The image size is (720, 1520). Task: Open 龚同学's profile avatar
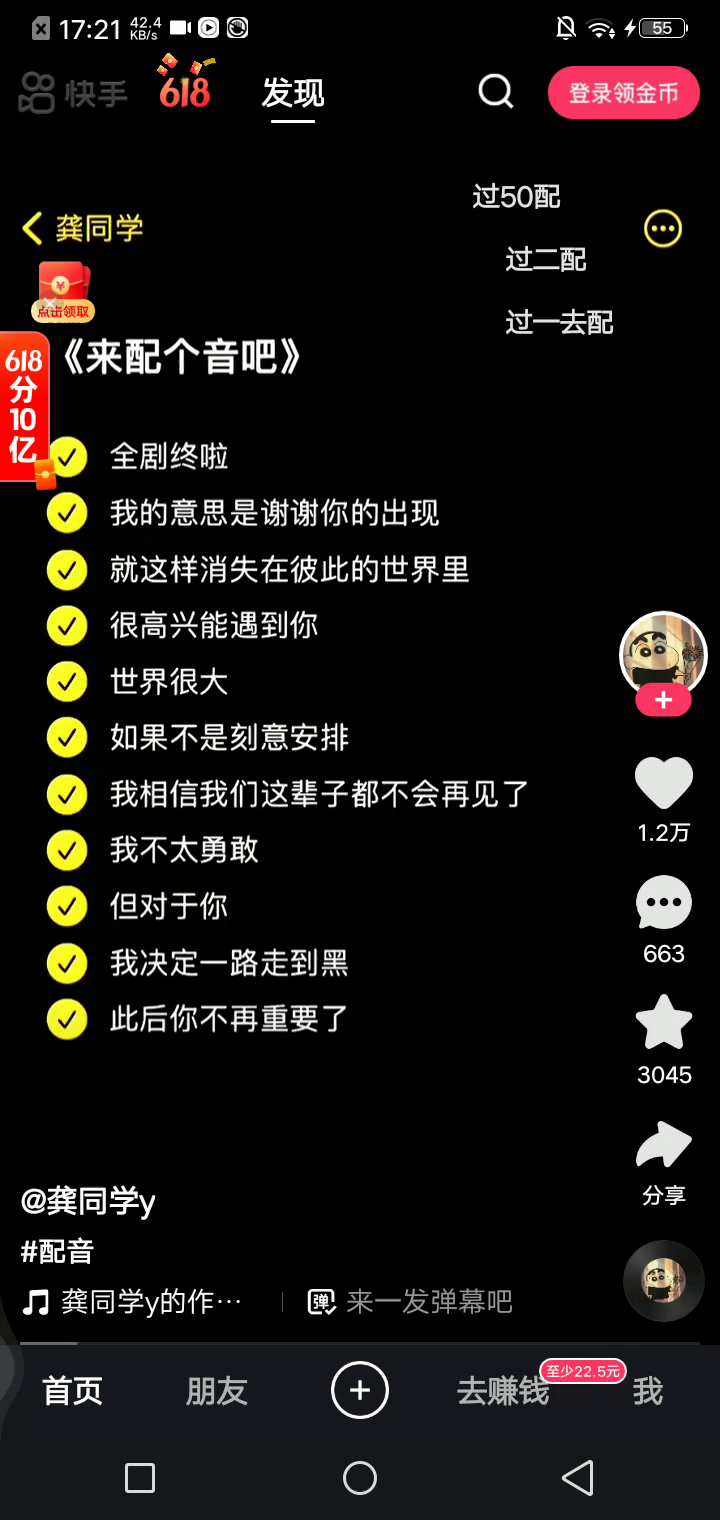pyautogui.click(x=663, y=653)
